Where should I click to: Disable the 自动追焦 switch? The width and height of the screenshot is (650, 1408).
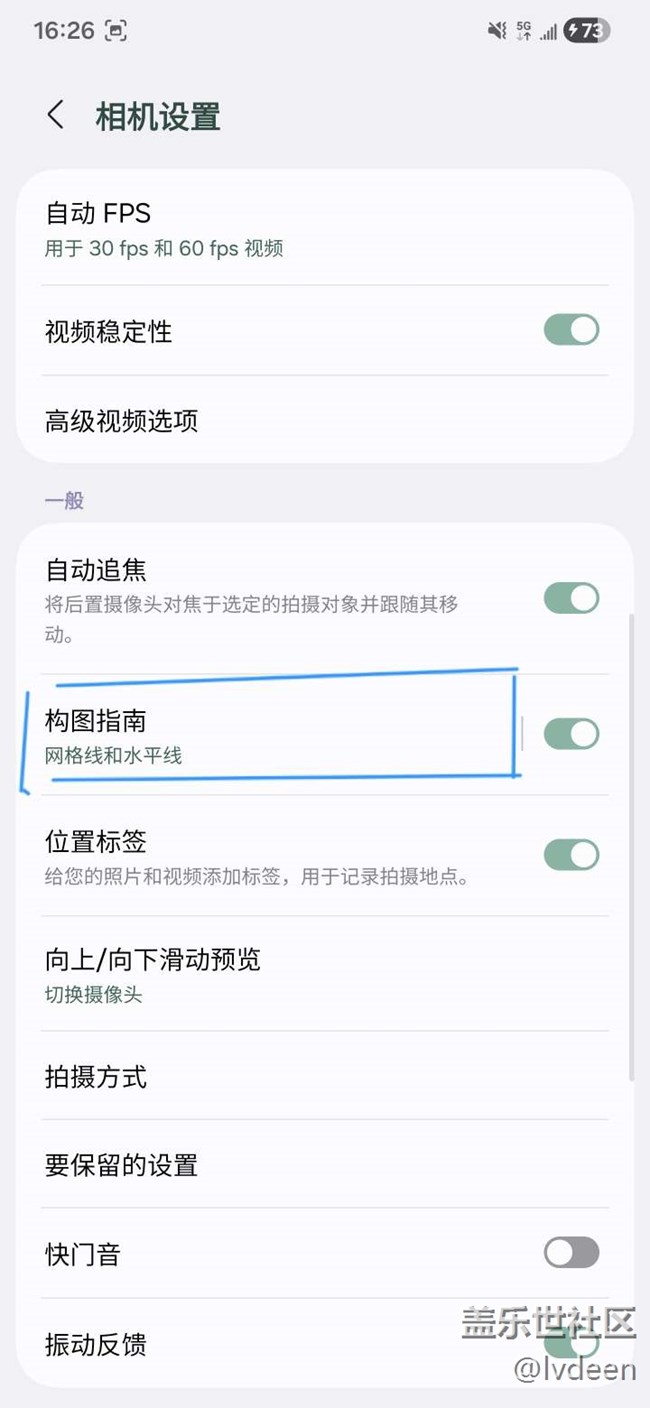pos(571,598)
